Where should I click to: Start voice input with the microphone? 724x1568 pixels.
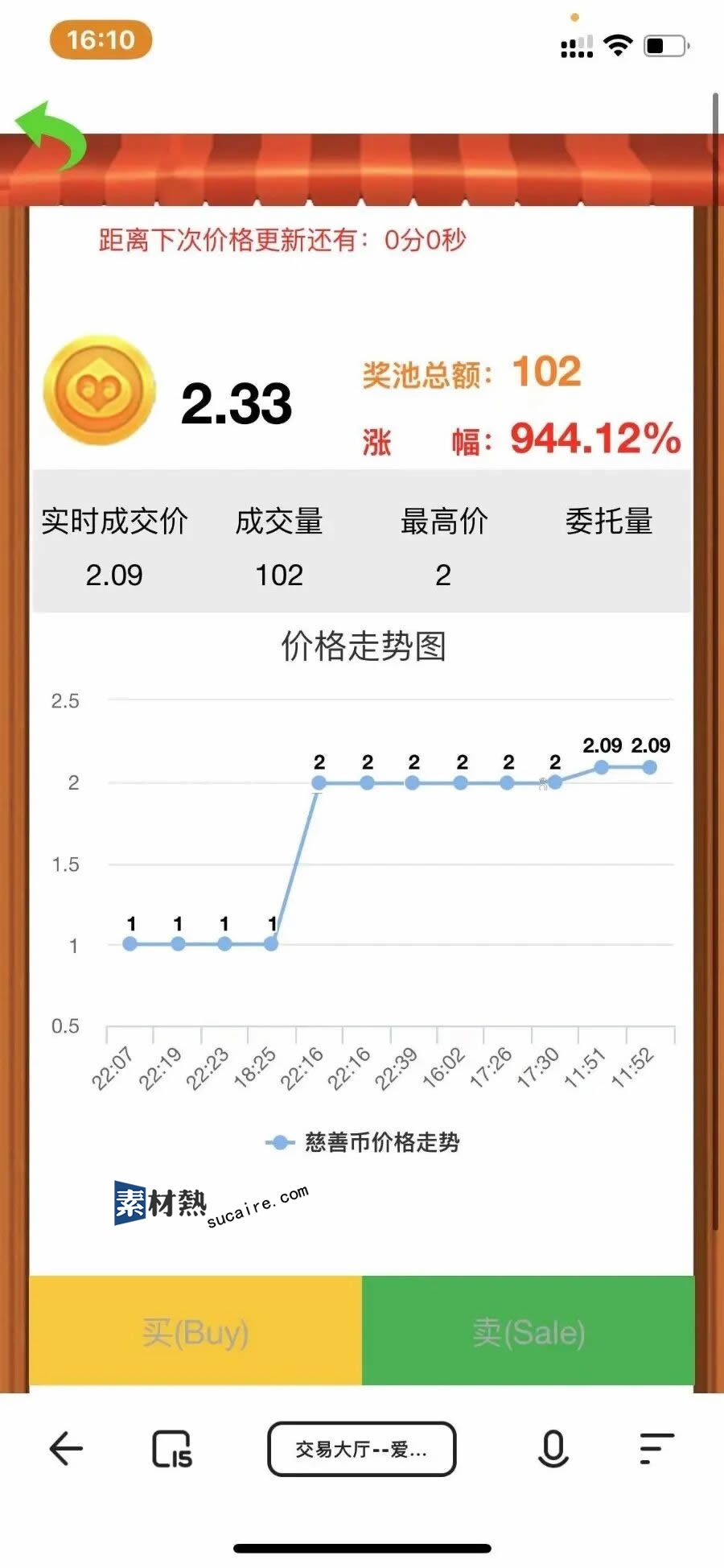(553, 1450)
